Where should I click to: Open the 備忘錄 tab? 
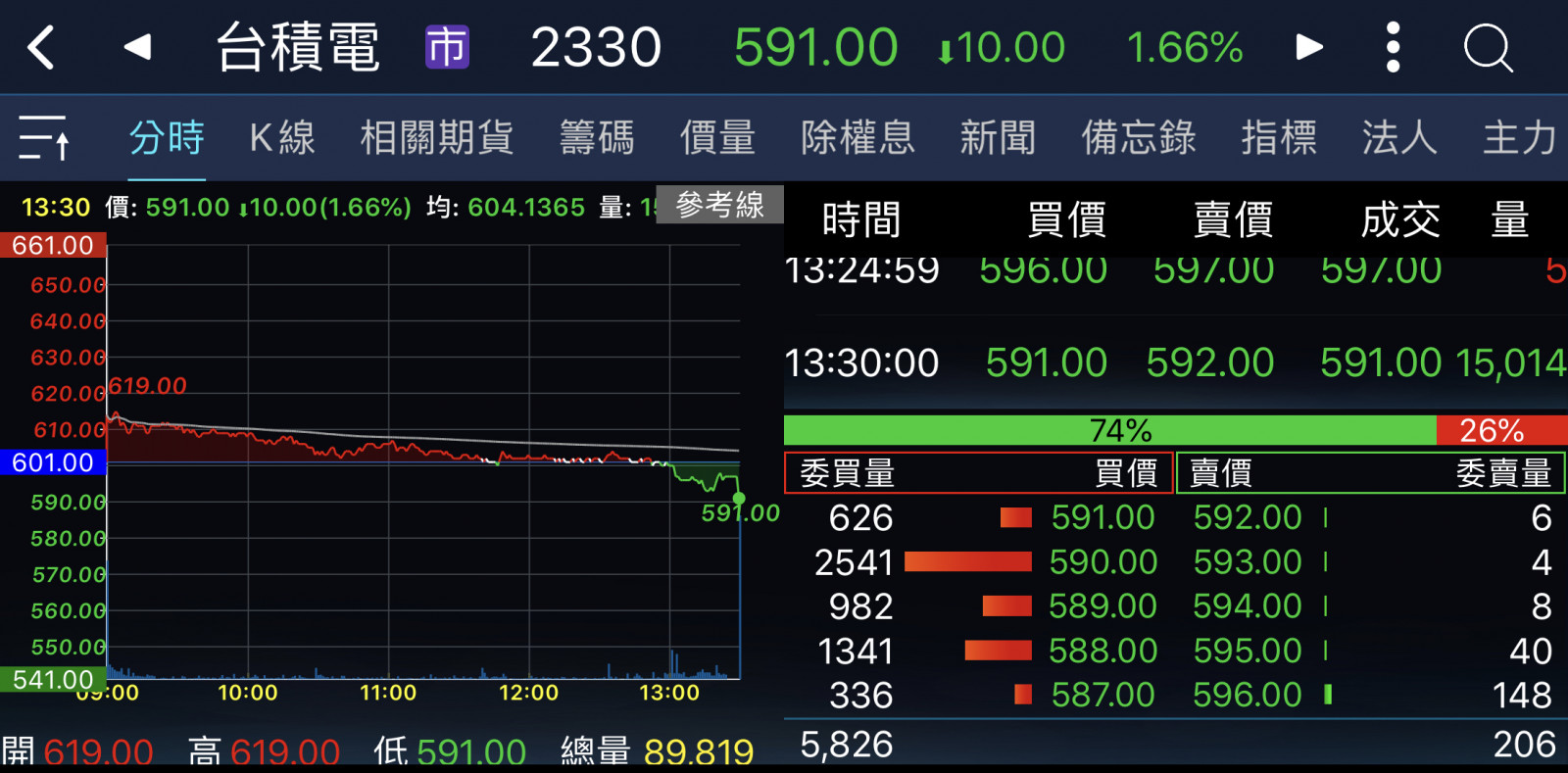point(1139,137)
